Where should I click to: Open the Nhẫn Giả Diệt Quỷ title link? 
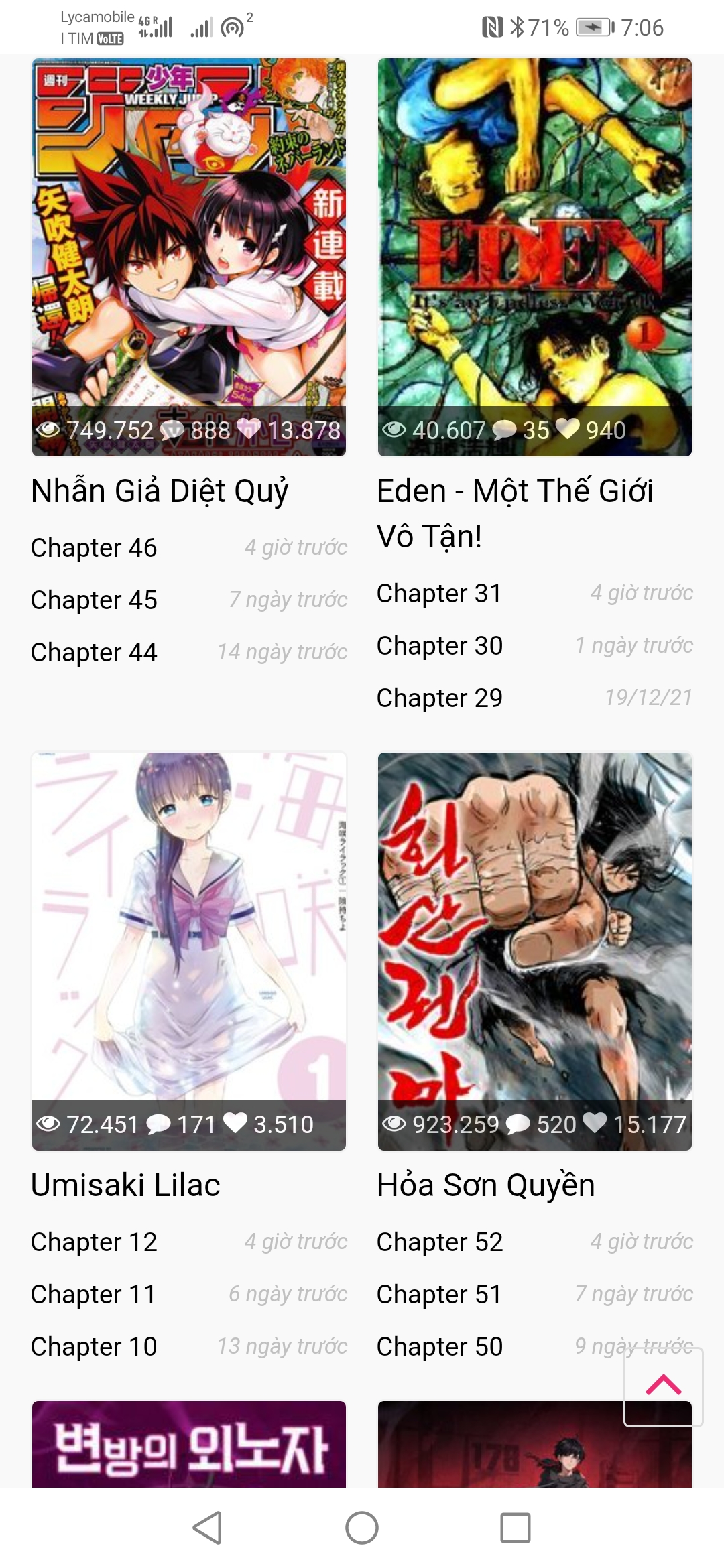coord(160,491)
